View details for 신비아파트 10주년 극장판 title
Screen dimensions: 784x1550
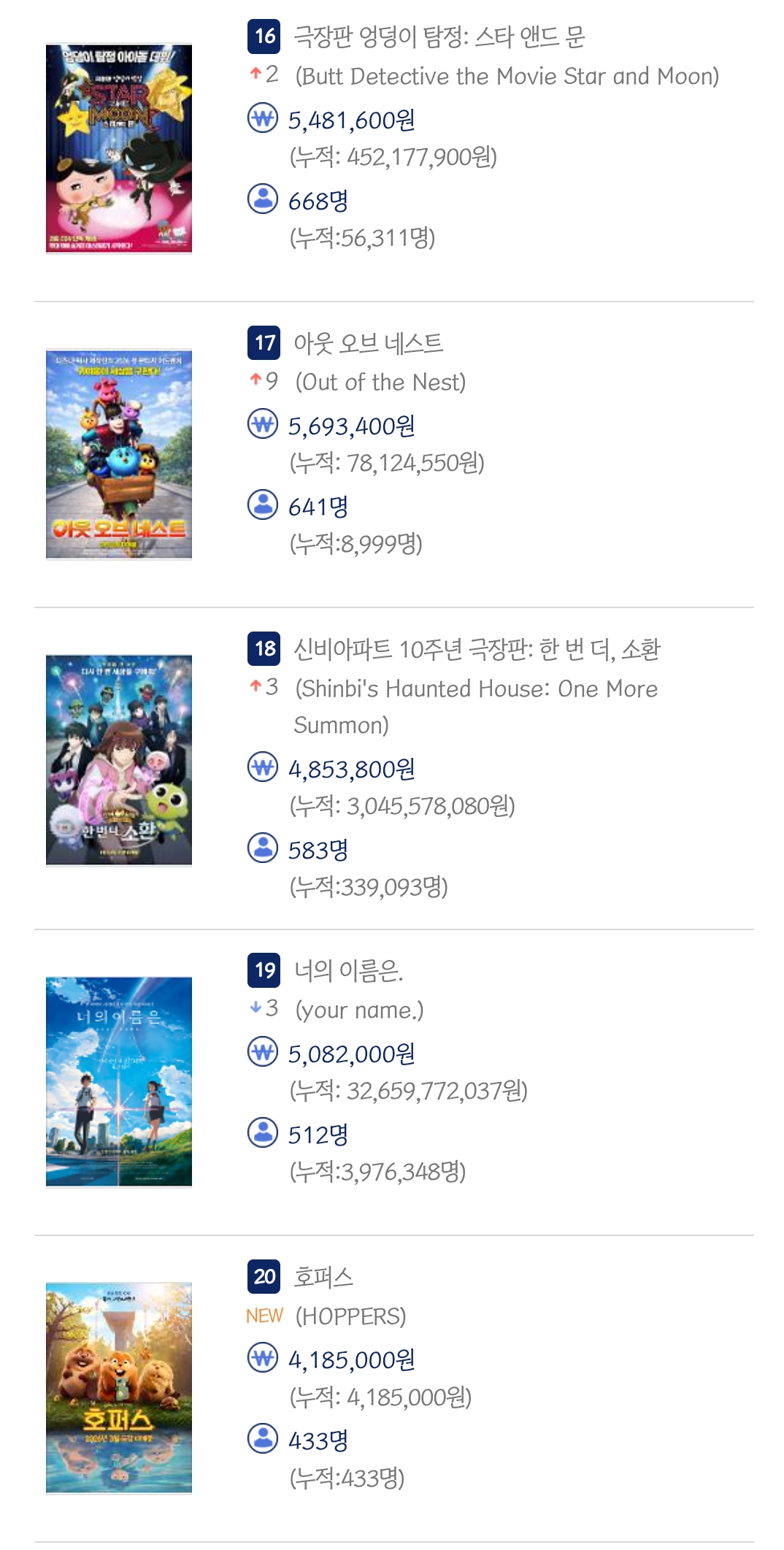(x=476, y=649)
